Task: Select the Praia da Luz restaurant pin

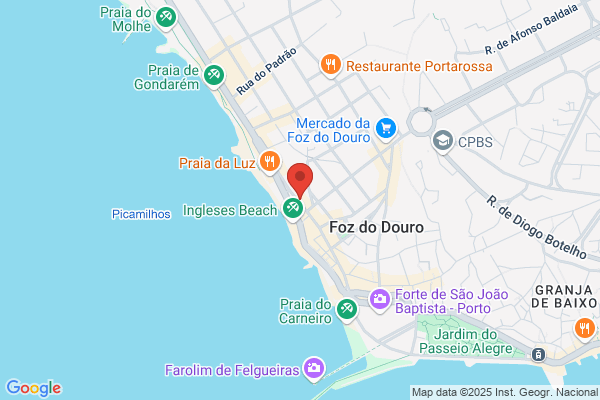Action: click(270, 162)
